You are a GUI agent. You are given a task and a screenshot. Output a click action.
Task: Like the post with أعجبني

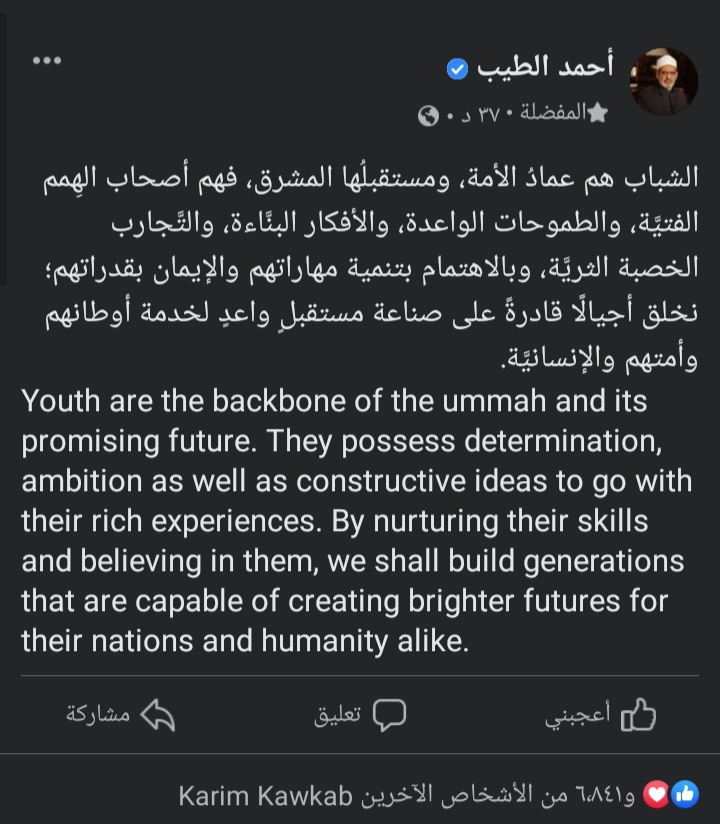tap(600, 716)
